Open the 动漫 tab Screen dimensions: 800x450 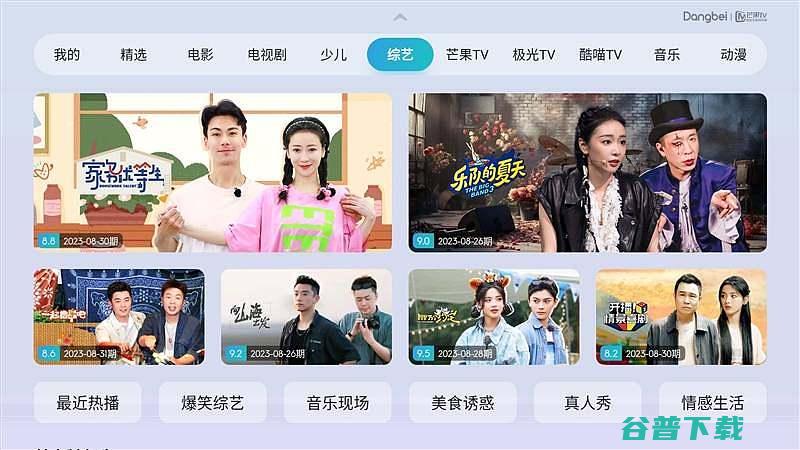[x=733, y=55]
